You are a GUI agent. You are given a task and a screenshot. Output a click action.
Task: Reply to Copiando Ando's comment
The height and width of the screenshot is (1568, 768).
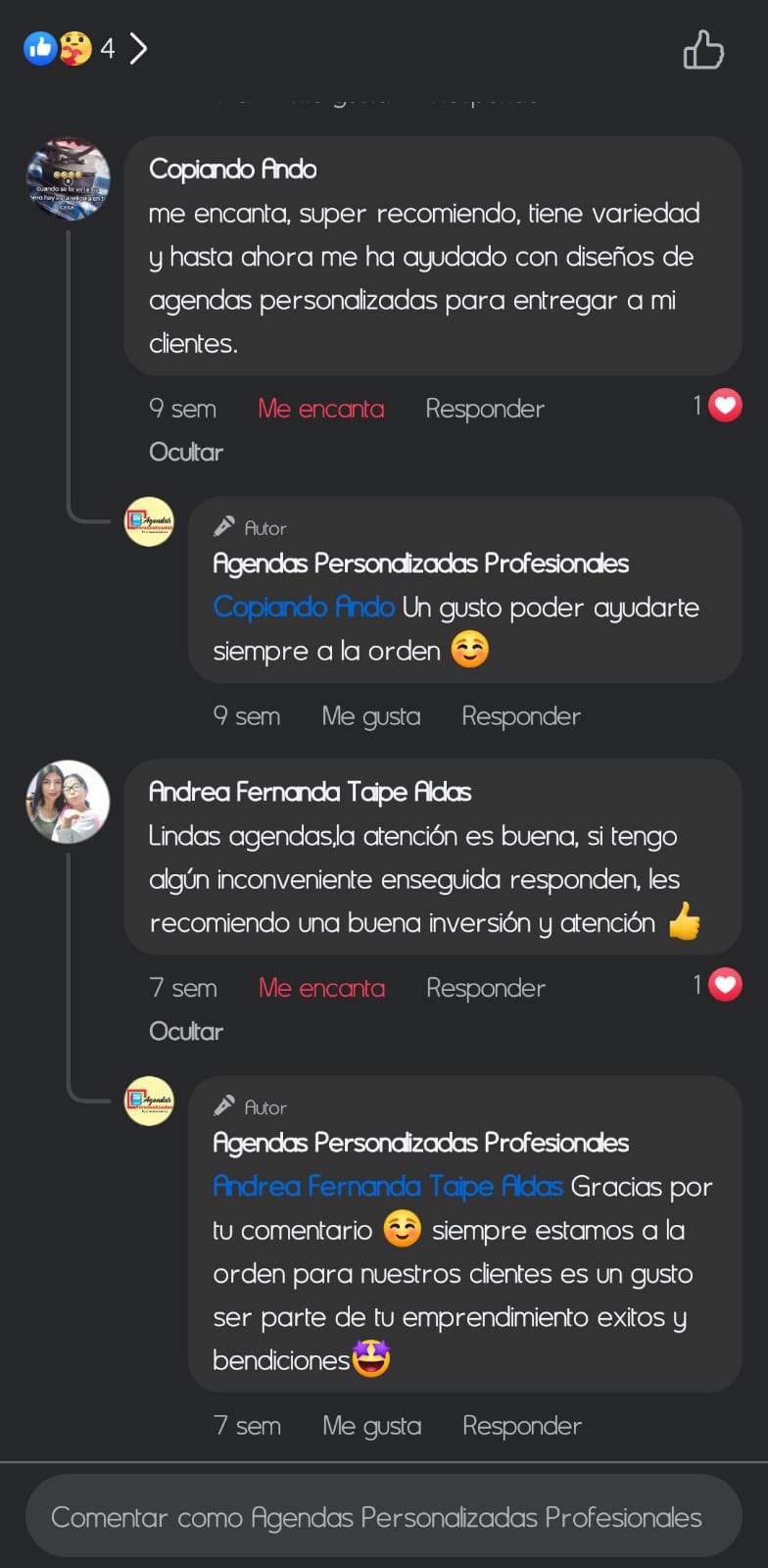pos(484,409)
